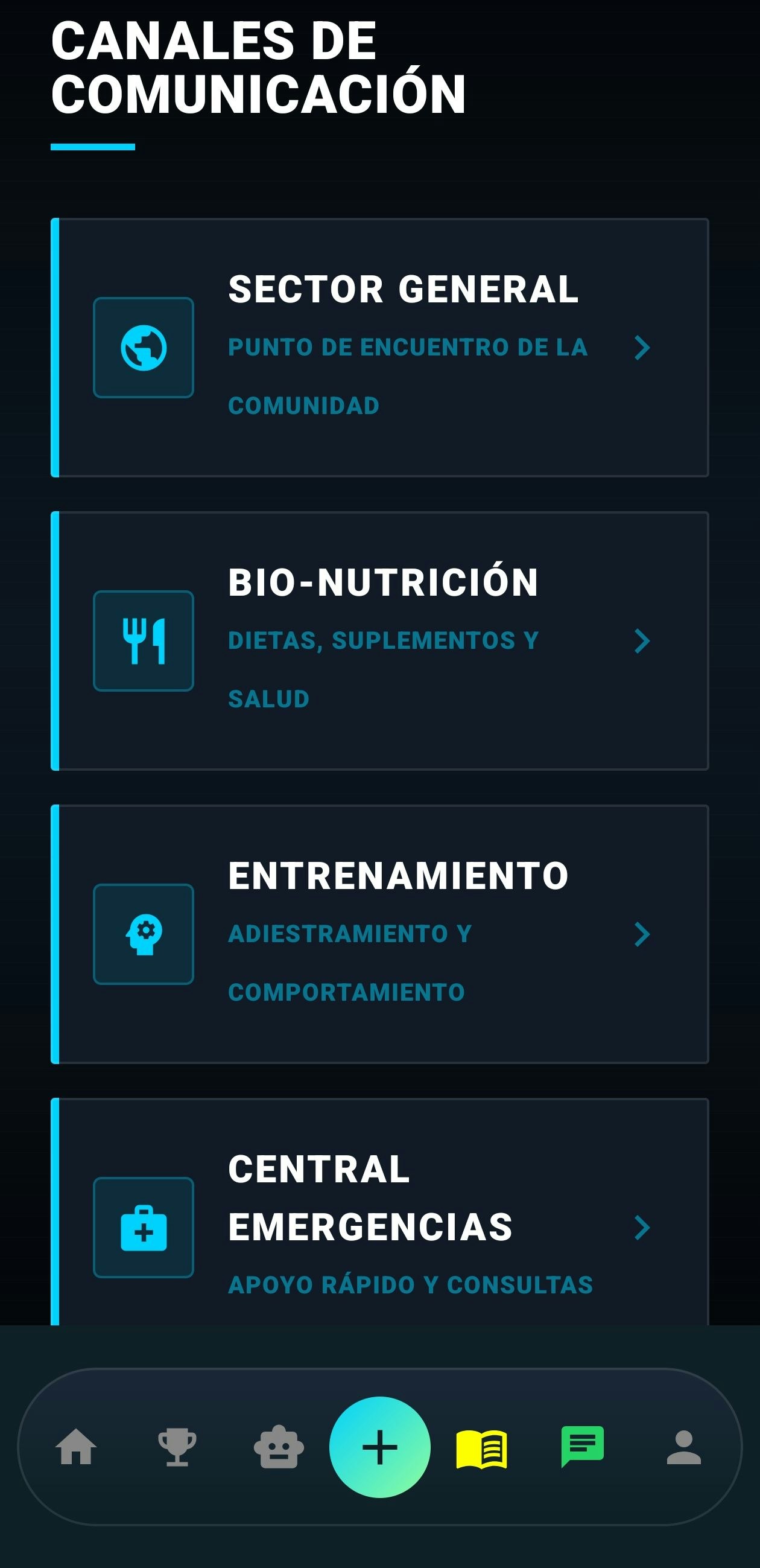
Task: Select the head gear Entrenamiento icon
Action: (144, 935)
